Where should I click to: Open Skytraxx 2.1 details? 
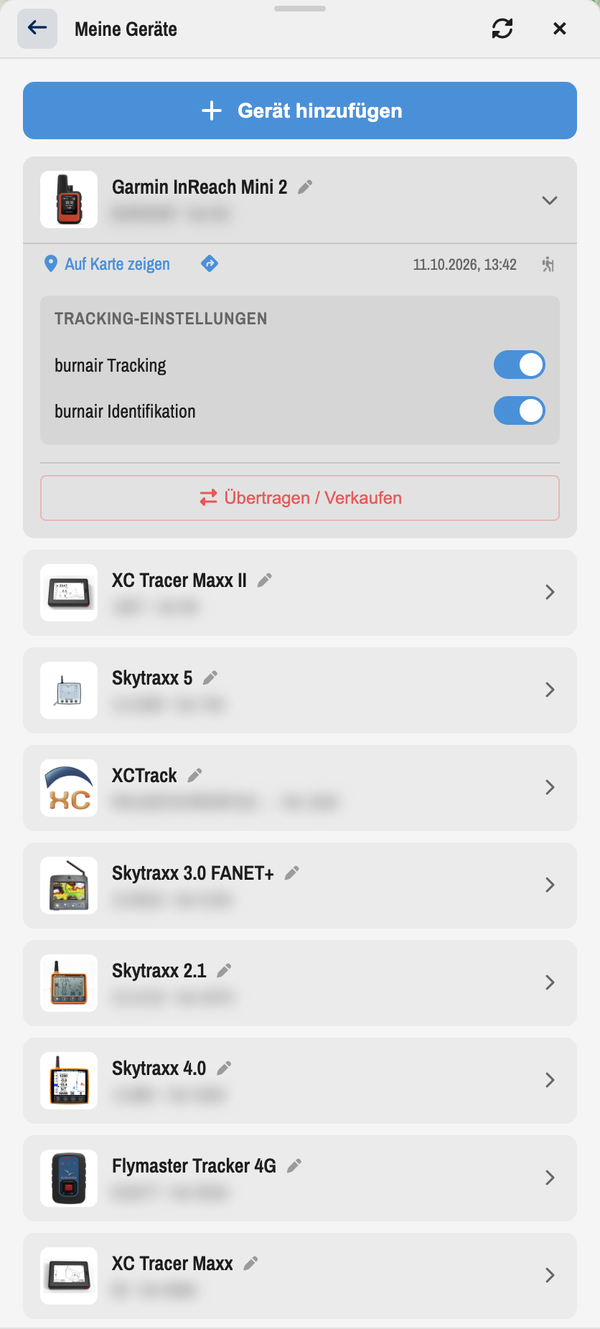[x=300, y=983]
